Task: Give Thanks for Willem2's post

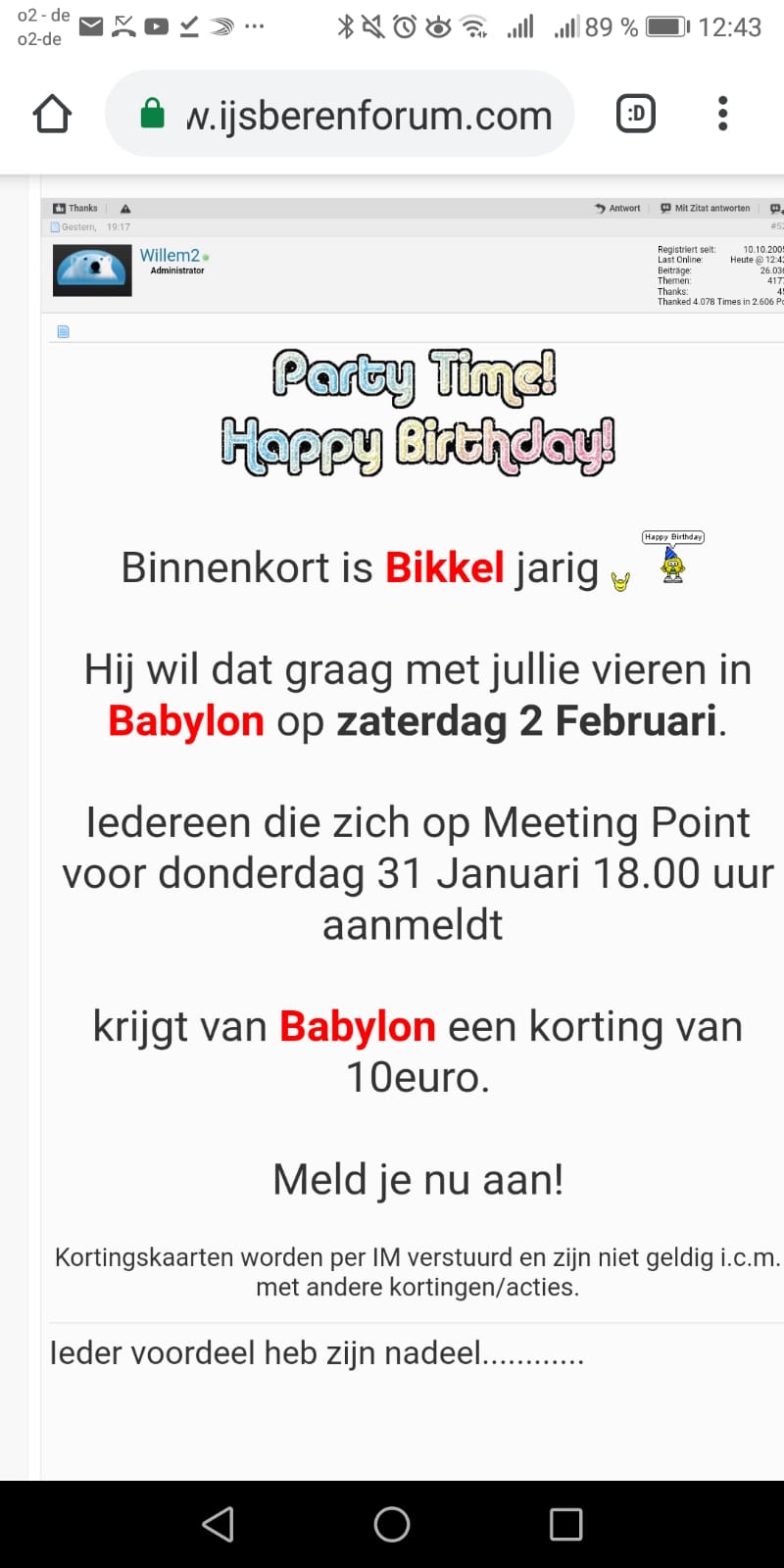Action: (75, 208)
